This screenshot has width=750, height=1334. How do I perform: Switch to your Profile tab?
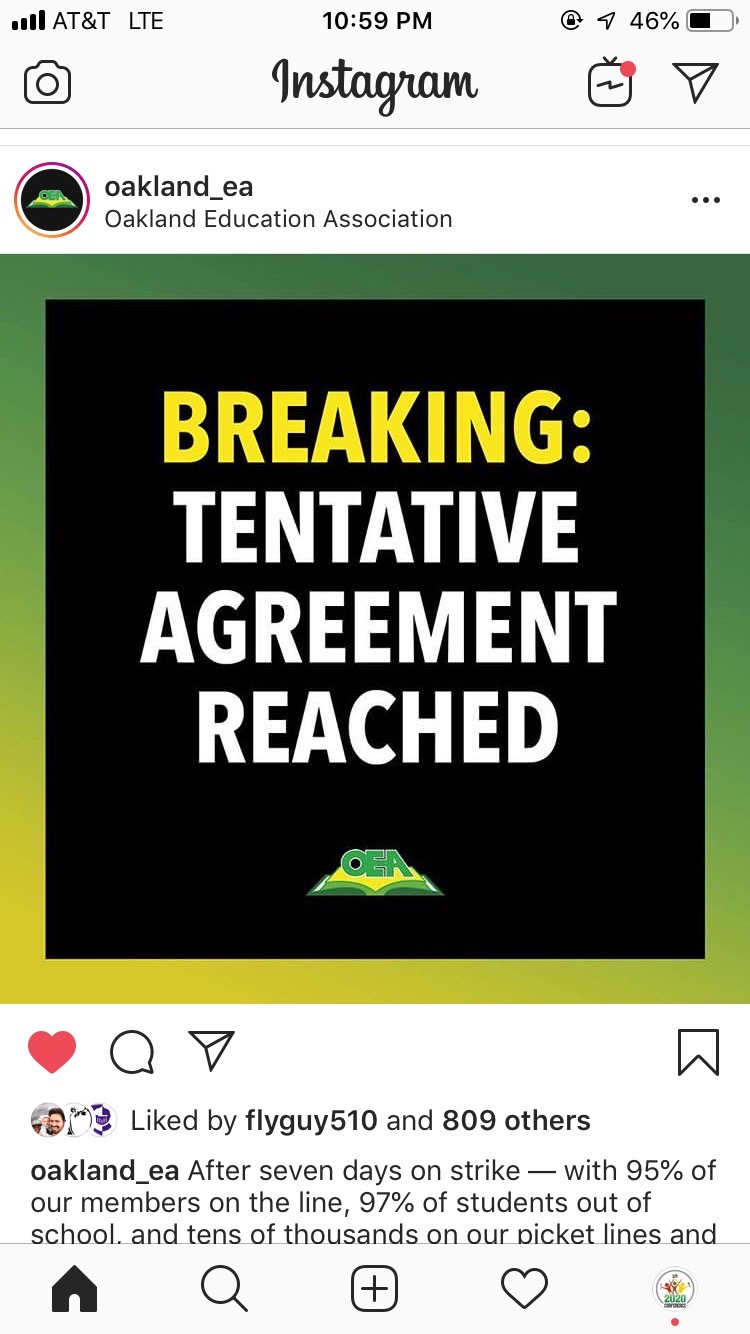[675, 1289]
